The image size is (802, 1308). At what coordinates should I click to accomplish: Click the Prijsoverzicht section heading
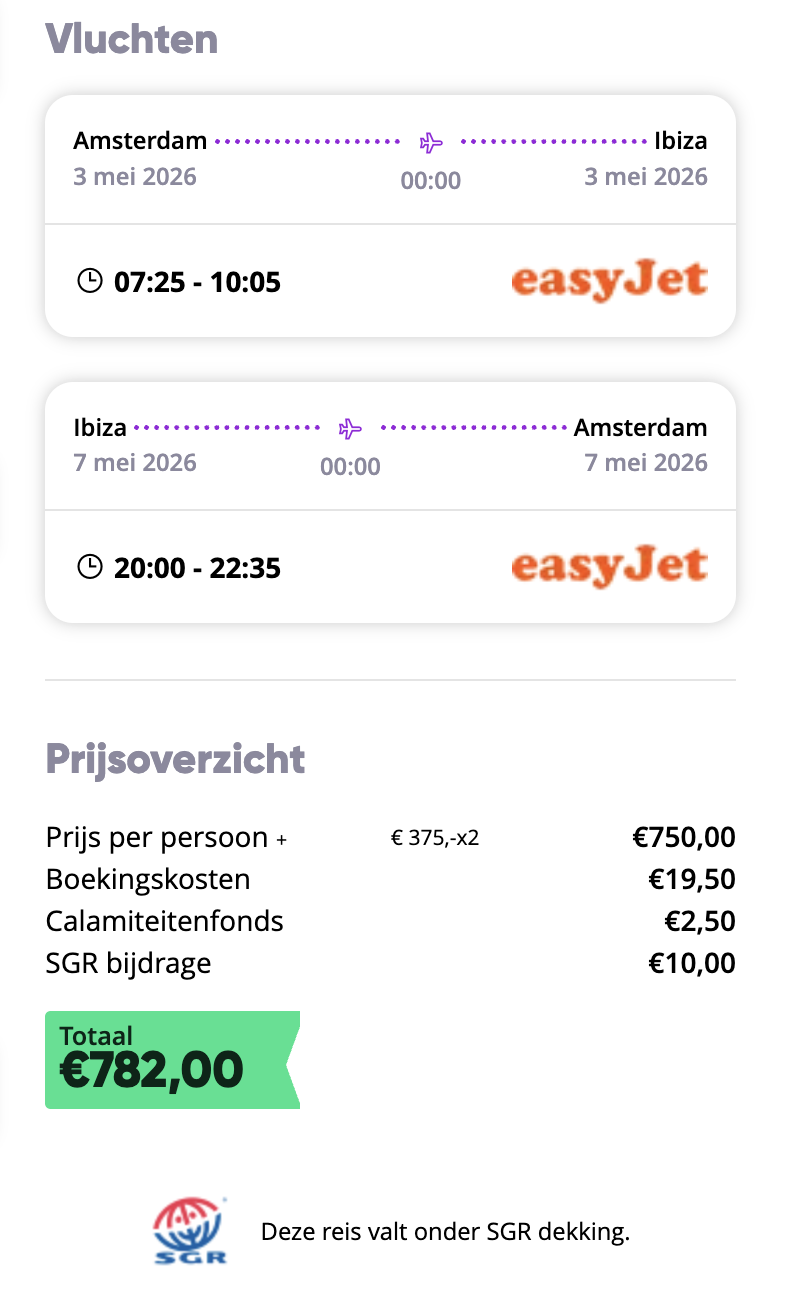[x=176, y=760]
